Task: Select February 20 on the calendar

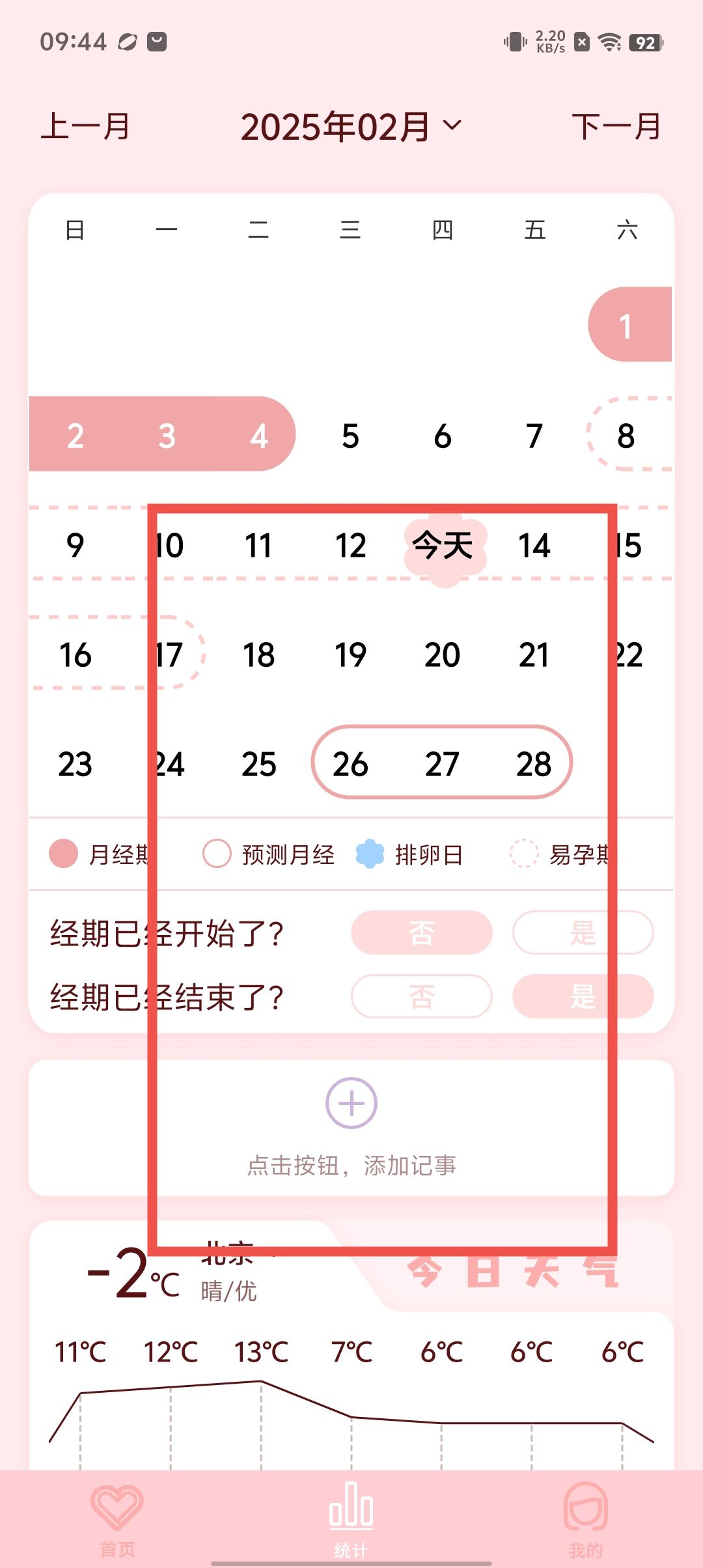Action: point(442,654)
